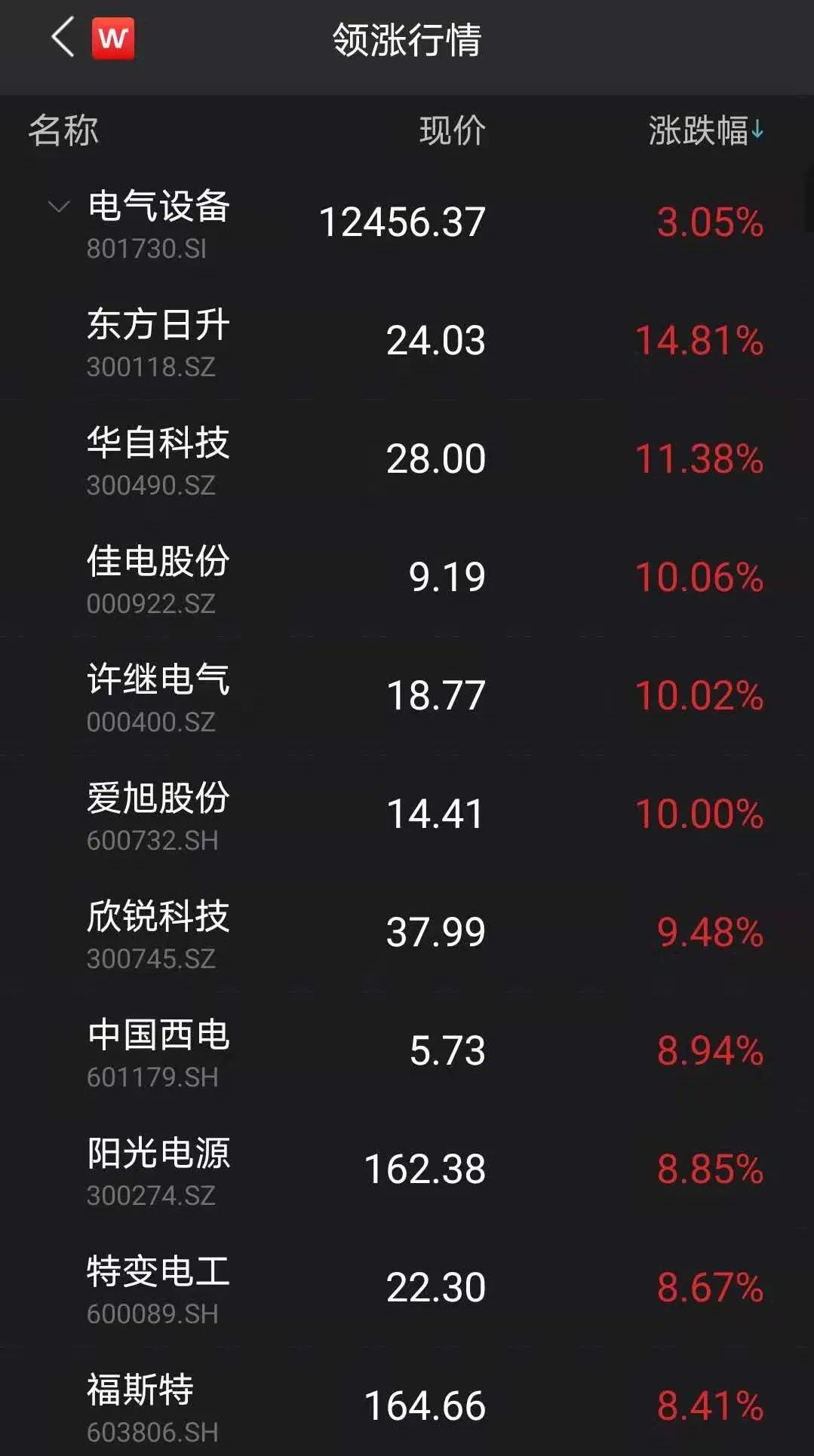Collapse the 电气设备 sector chevron
The width and height of the screenshot is (814, 1456).
[x=59, y=206]
